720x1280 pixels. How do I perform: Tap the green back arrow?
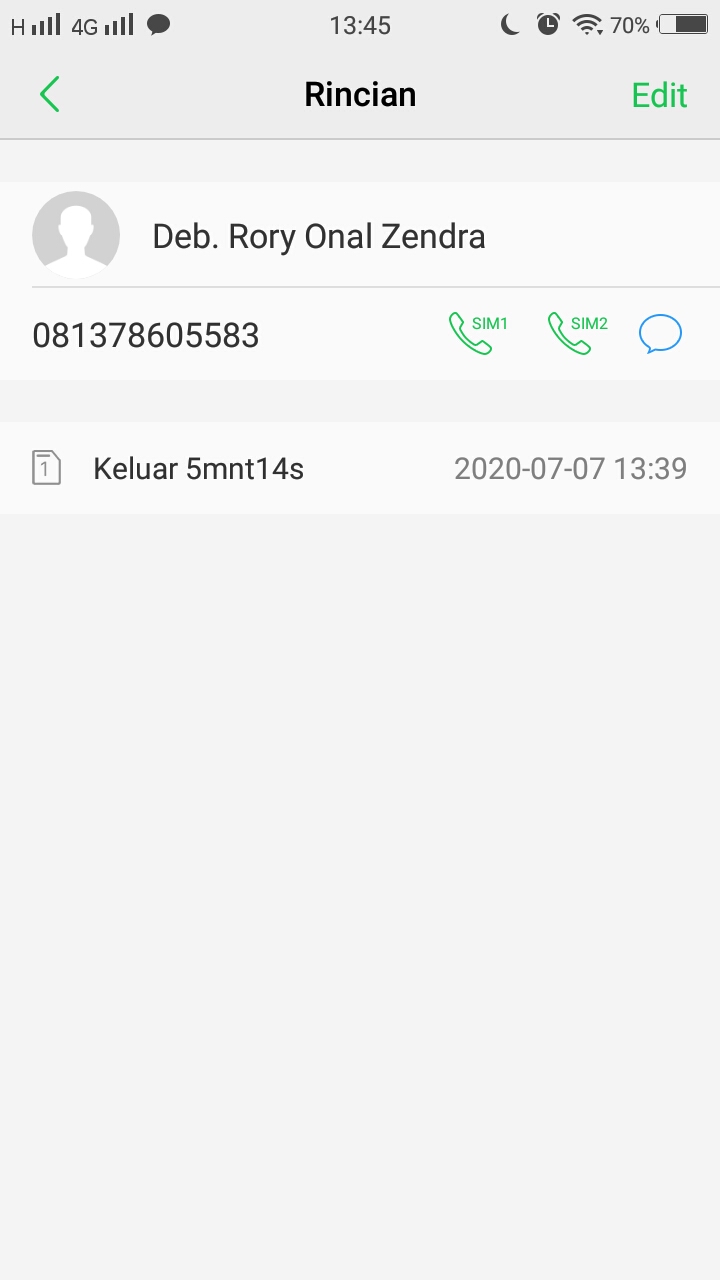[x=49, y=93]
